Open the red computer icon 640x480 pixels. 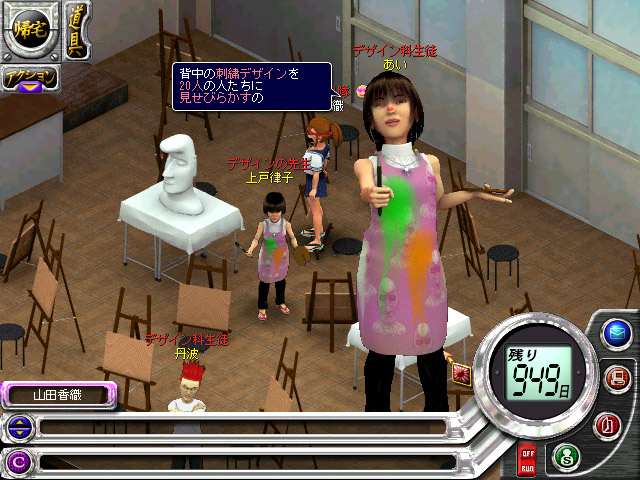[618, 378]
